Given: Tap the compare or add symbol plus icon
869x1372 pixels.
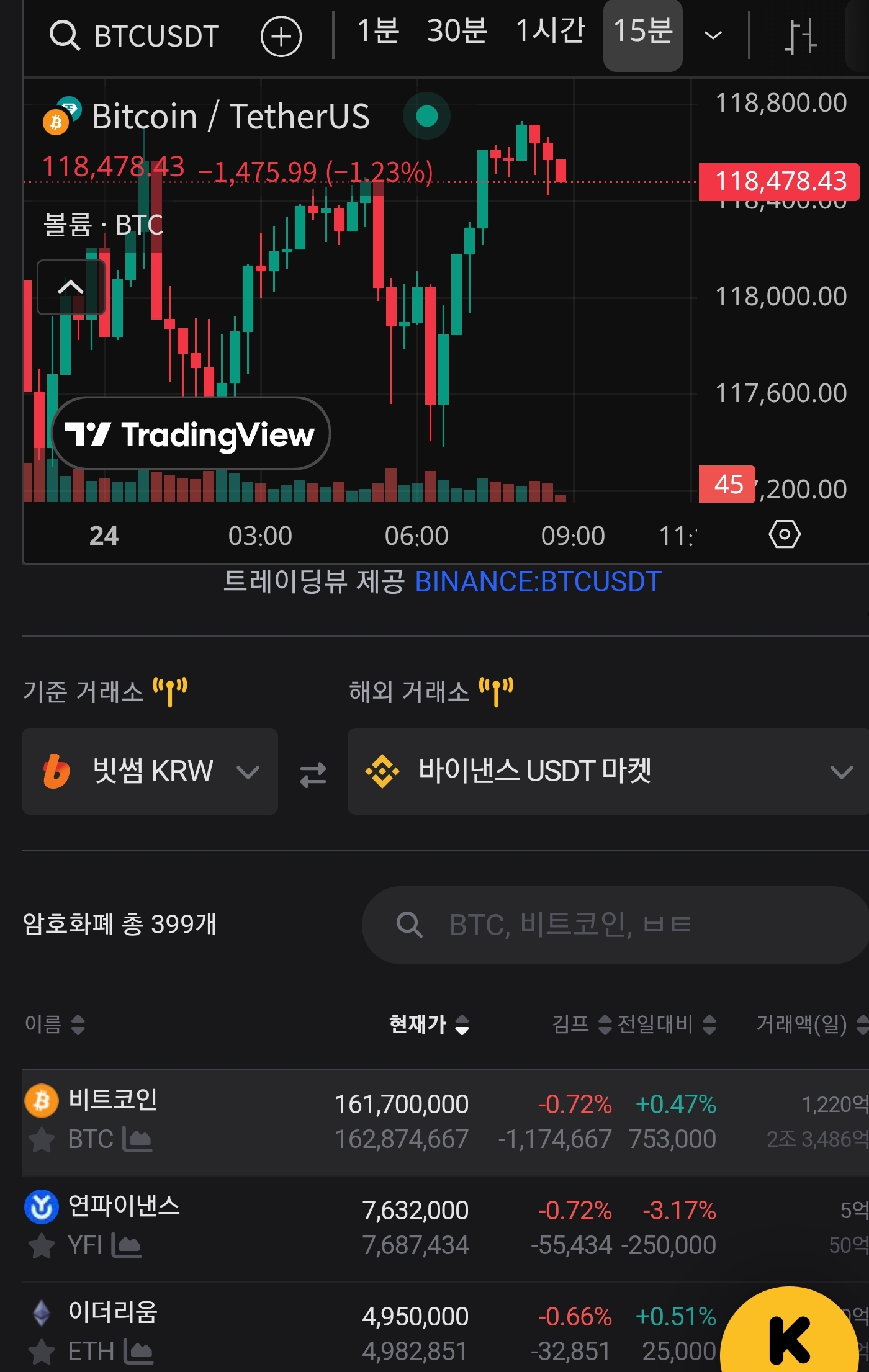Looking at the screenshot, I should tap(281, 37).
